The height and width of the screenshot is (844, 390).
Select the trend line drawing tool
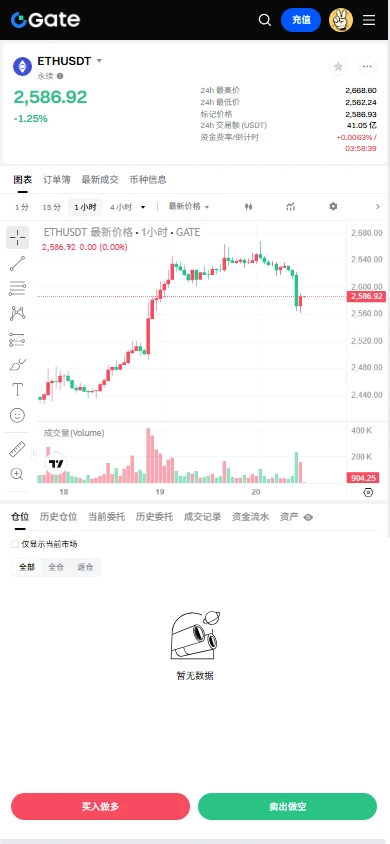(x=17, y=263)
